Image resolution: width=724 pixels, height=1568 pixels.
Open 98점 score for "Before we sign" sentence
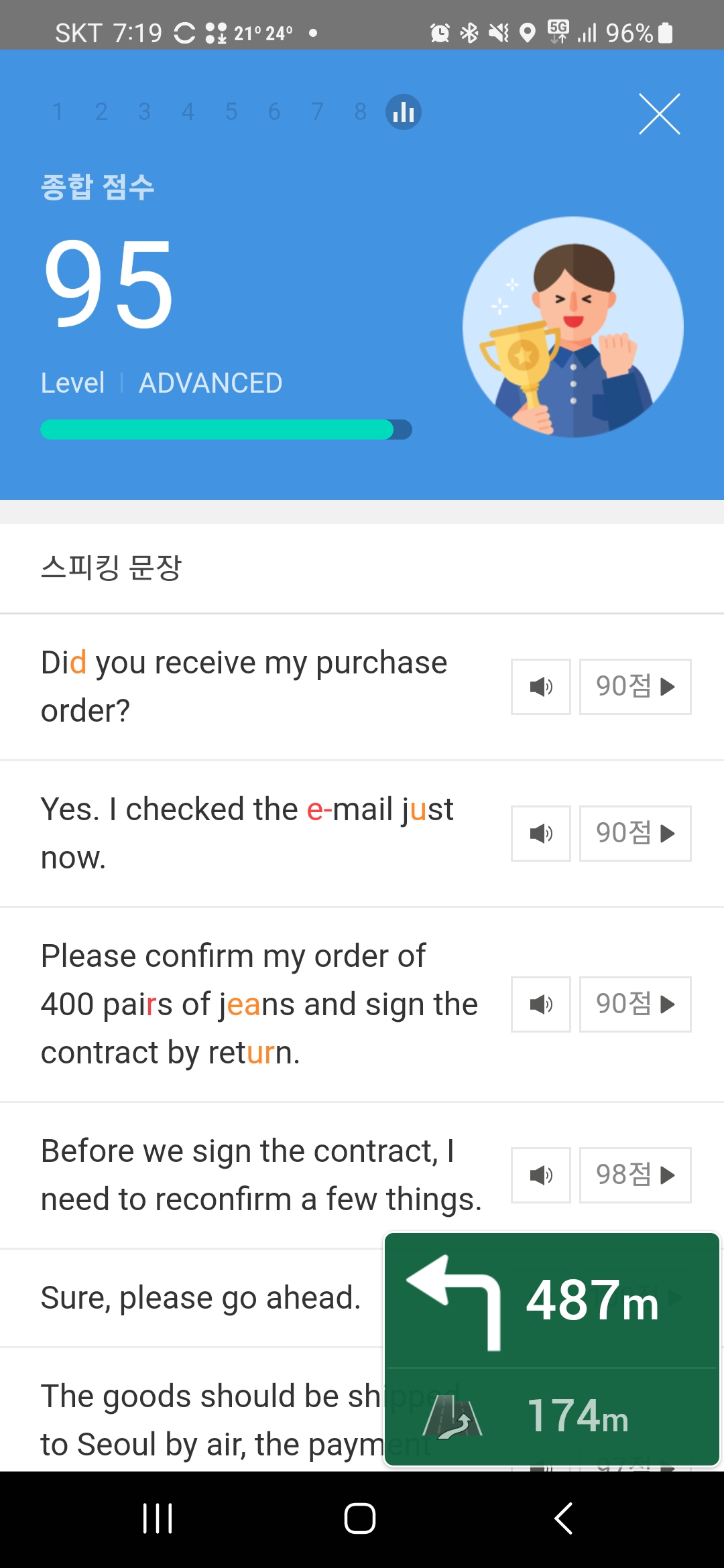[x=636, y=1175]
